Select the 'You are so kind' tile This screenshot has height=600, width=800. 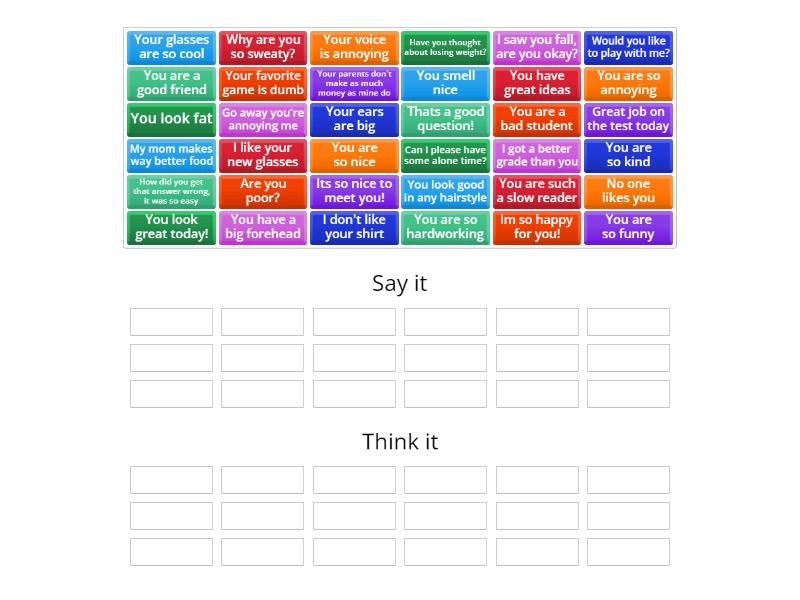(628, 155)
